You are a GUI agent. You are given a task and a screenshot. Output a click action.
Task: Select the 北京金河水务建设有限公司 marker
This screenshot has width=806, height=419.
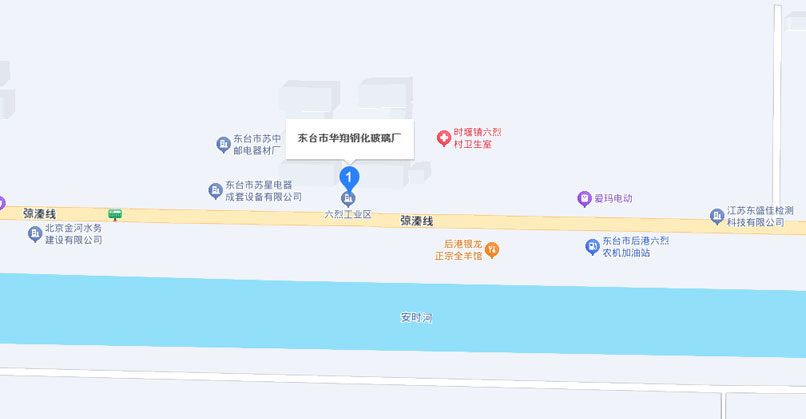click(36, 233)
